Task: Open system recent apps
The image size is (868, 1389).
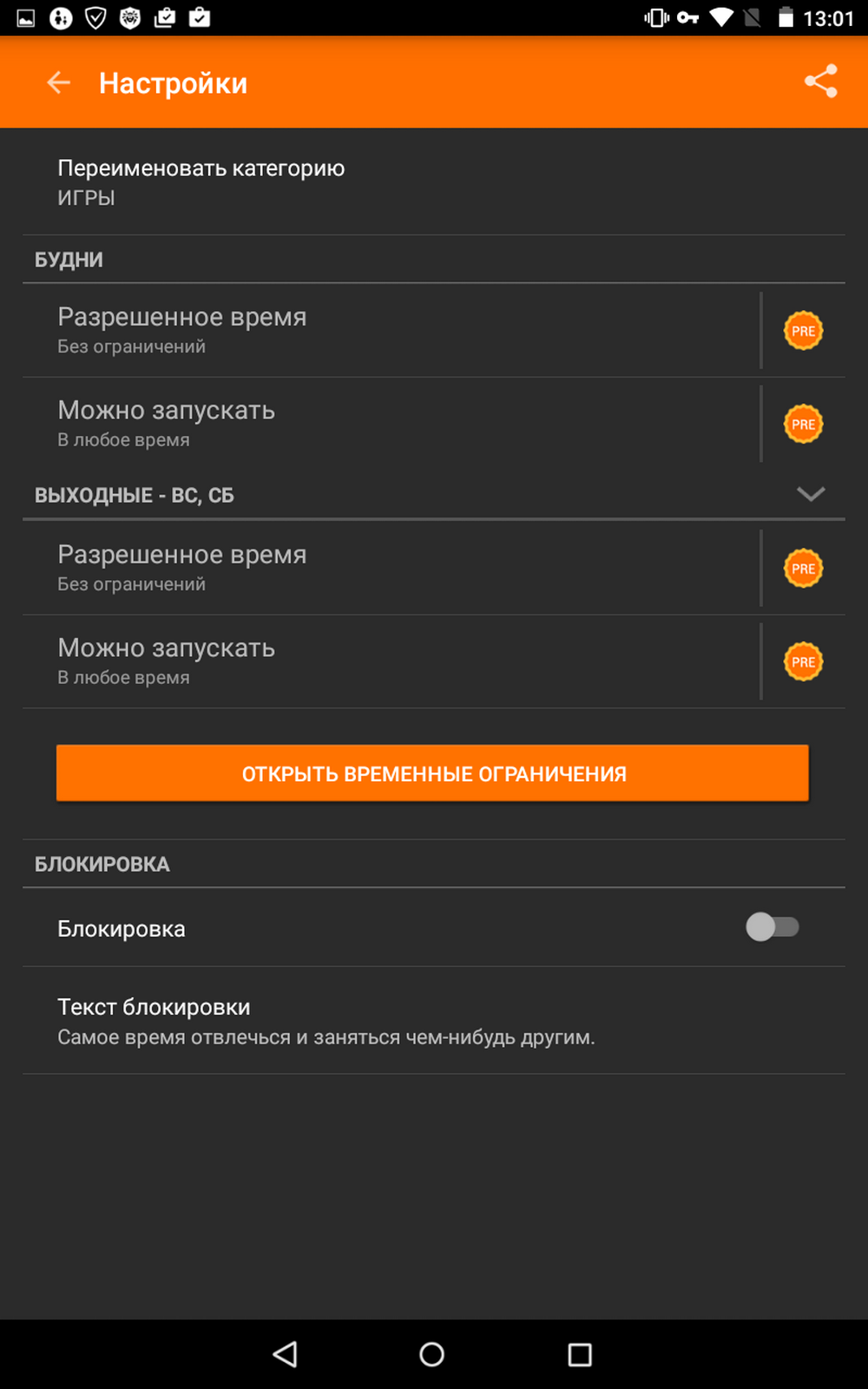Action: 579,1354
